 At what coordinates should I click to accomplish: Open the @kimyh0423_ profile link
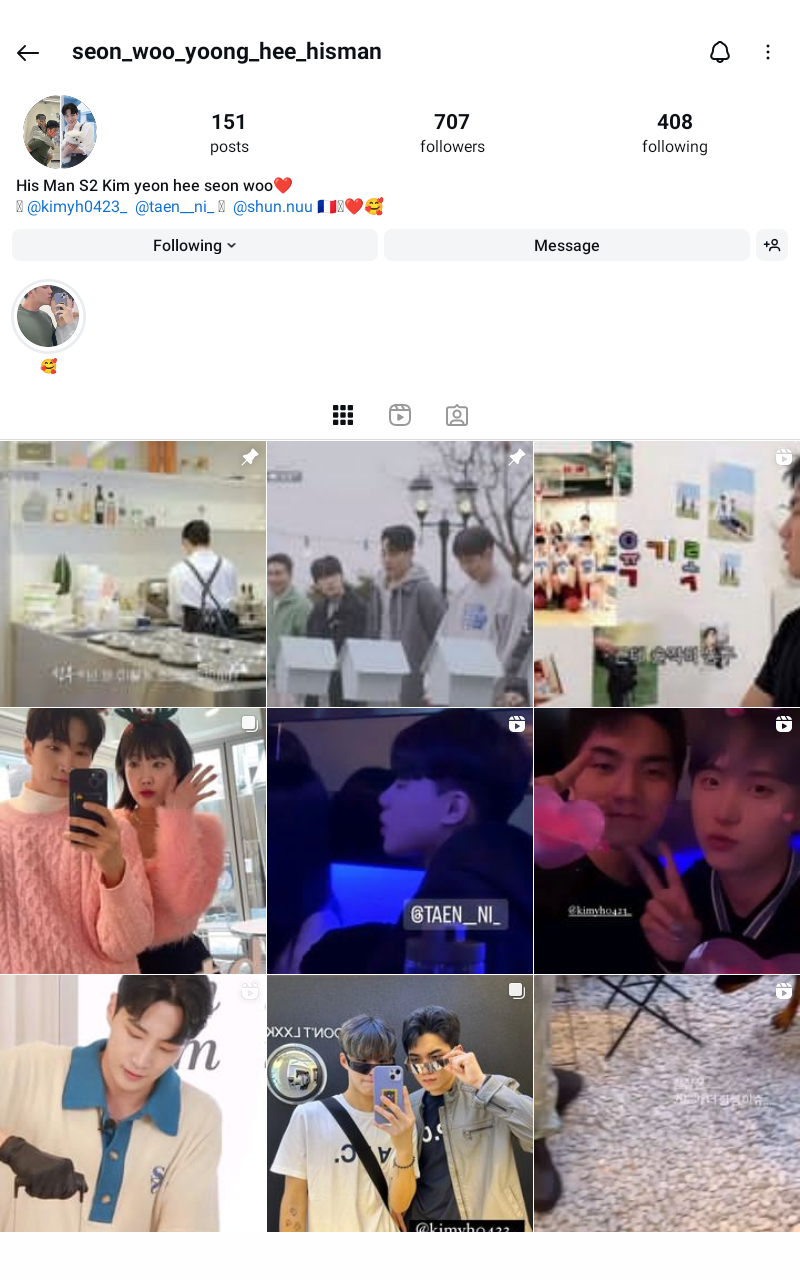tap(77, 207)
